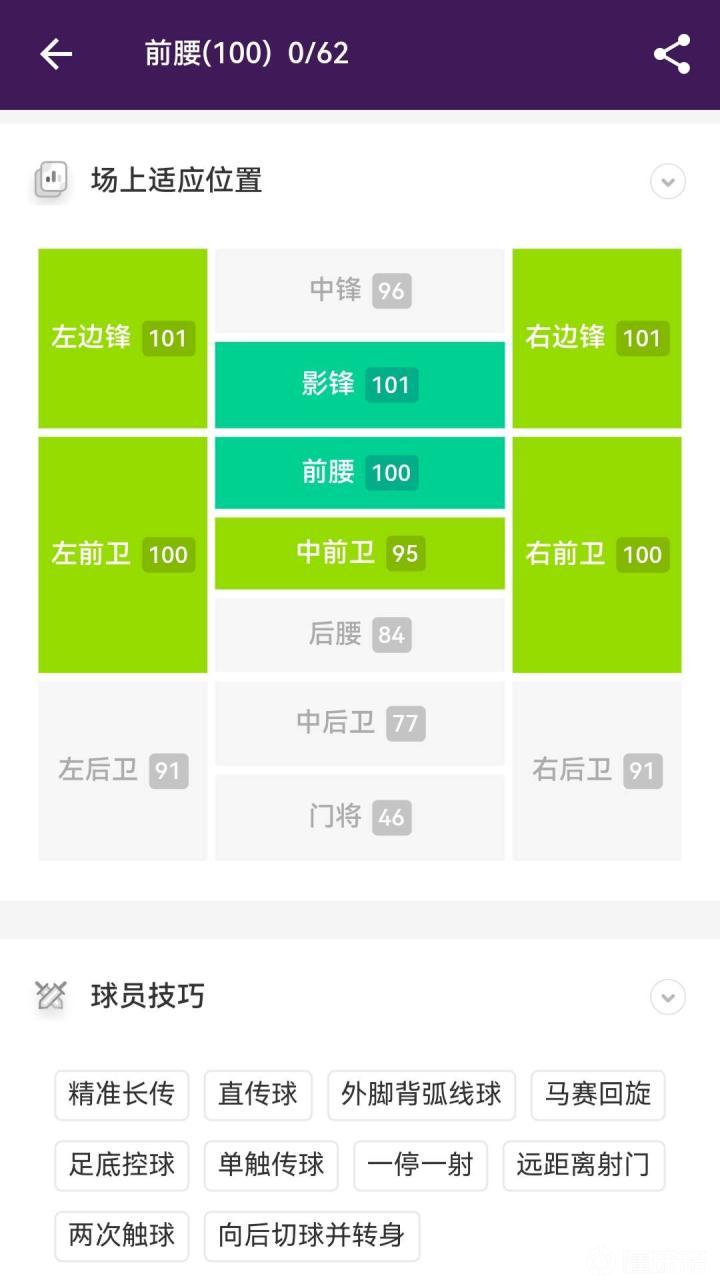Share this player page

tap(672, 54)
